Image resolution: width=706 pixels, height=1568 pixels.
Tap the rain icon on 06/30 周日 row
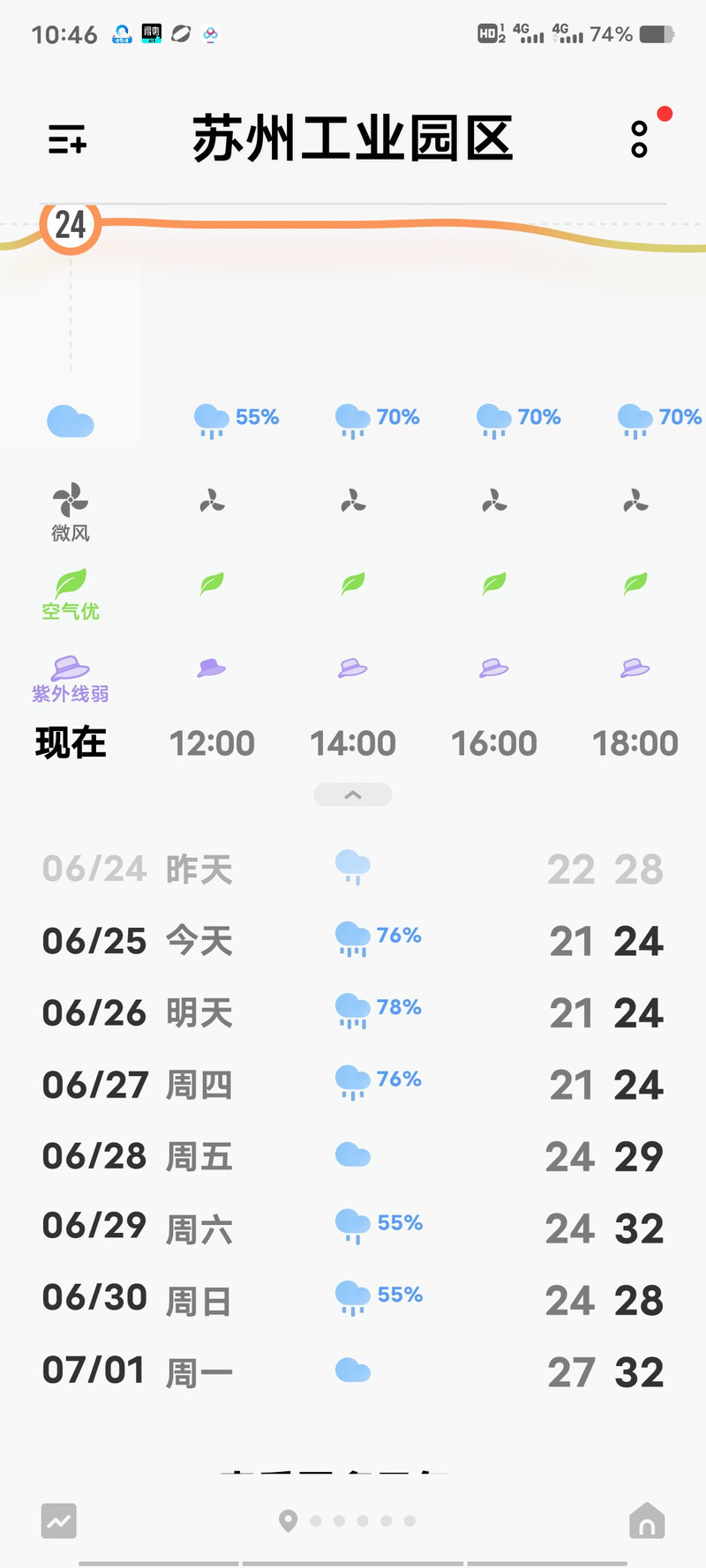pos(352,1296)
